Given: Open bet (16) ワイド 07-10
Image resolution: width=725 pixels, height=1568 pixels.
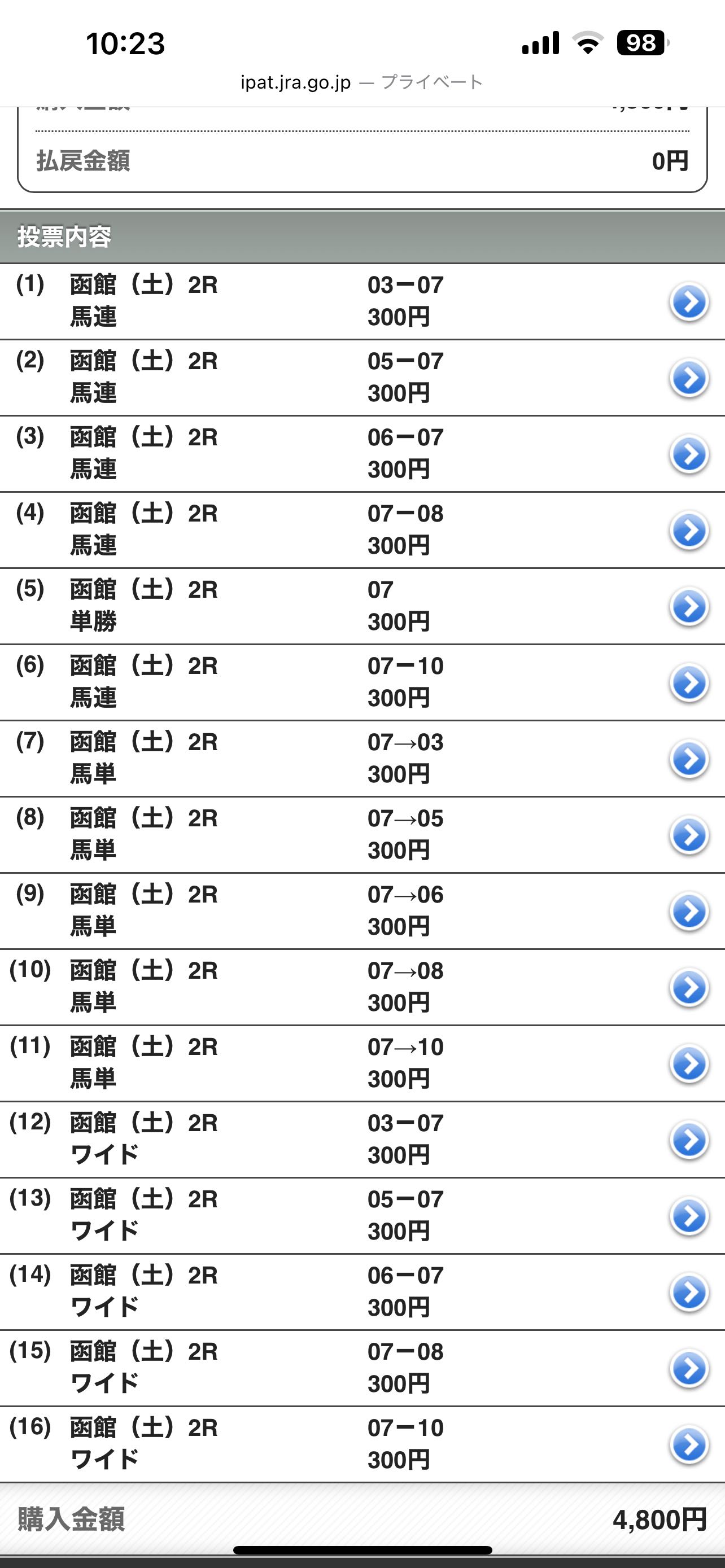Looking at the screenshot, I should (x=362, y=1444).
